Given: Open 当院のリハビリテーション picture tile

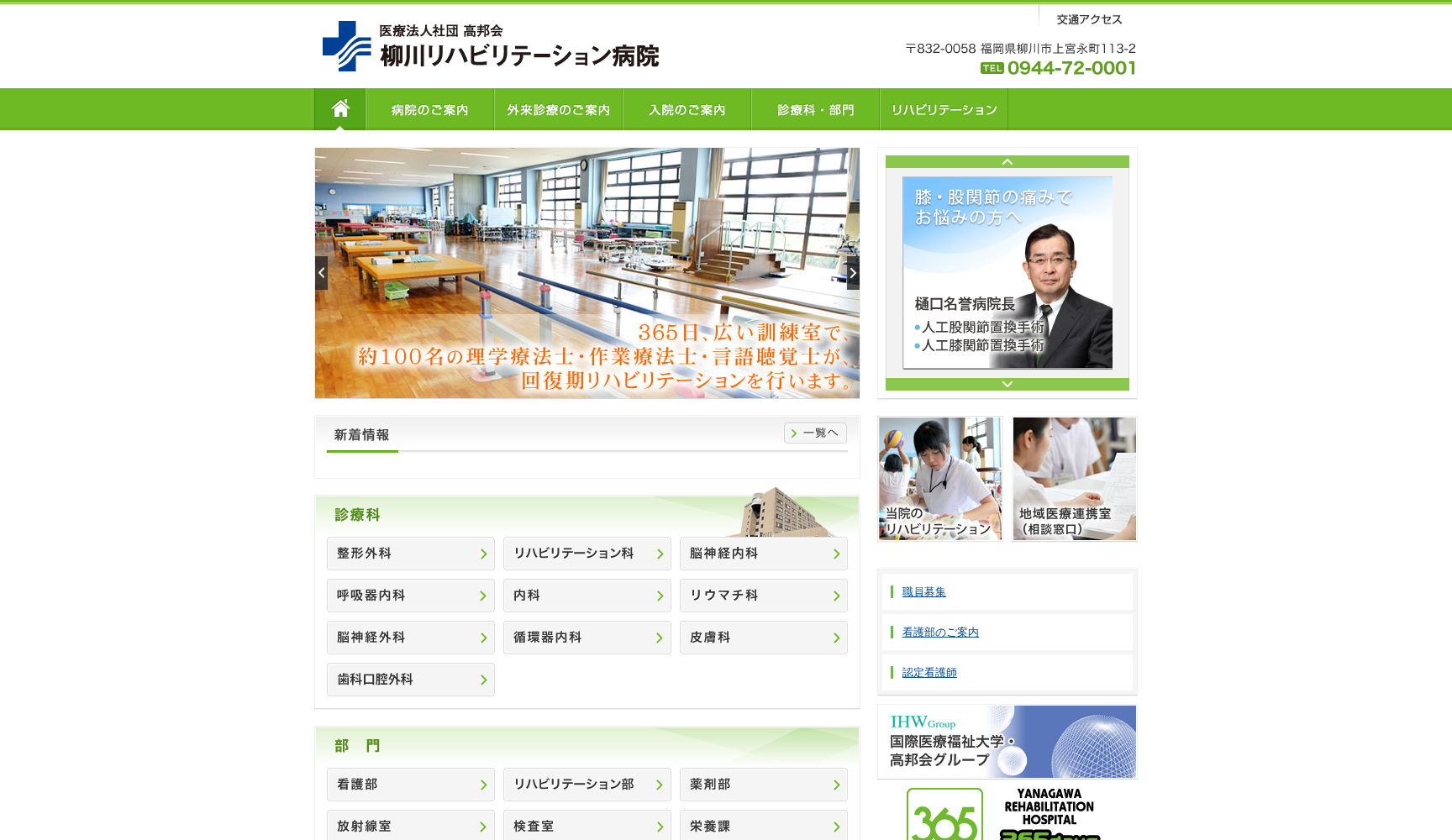Looking at the screenshot, I should click(939, 479).
